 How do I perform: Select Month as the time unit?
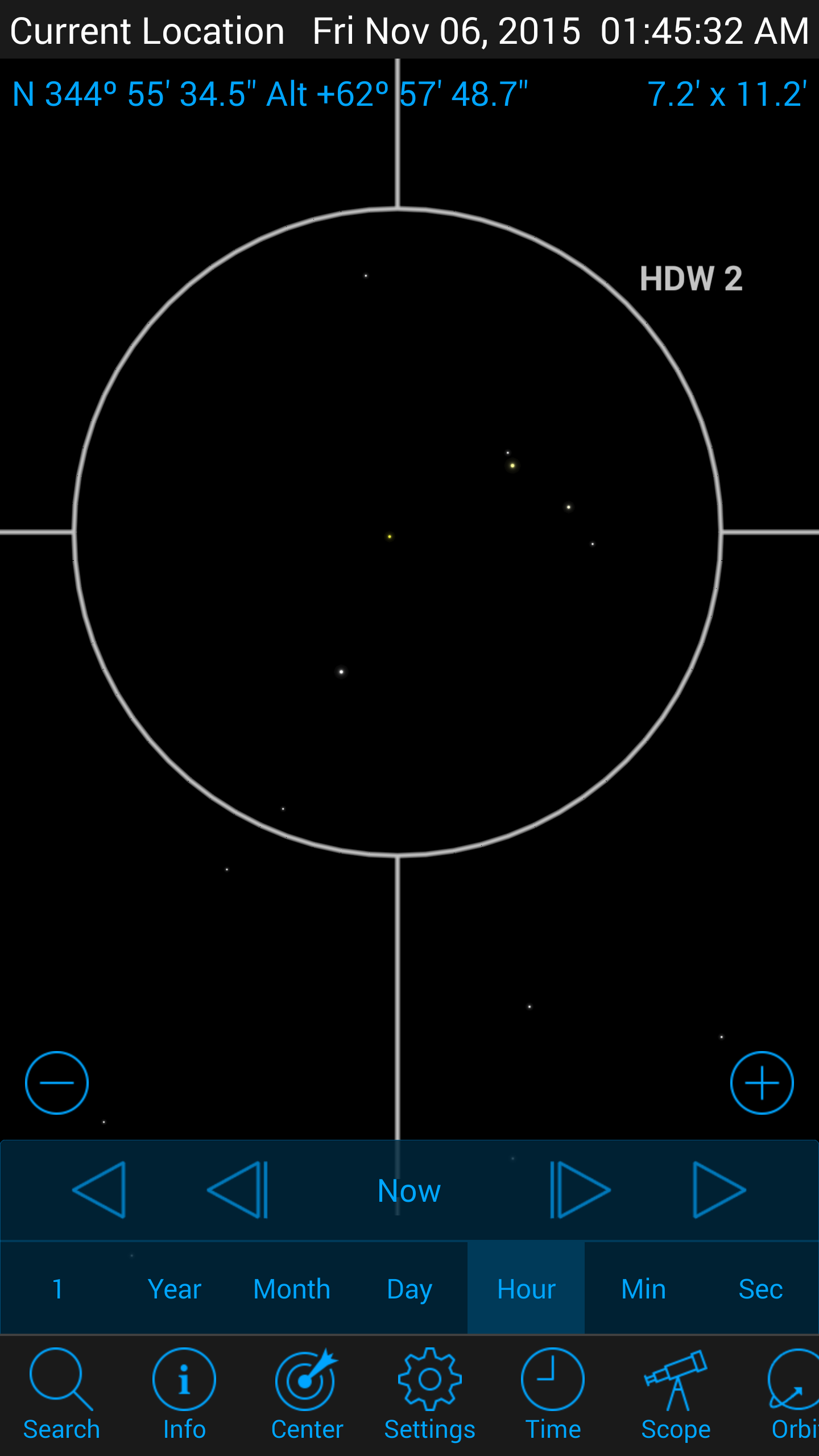(x=292, y=1289)
